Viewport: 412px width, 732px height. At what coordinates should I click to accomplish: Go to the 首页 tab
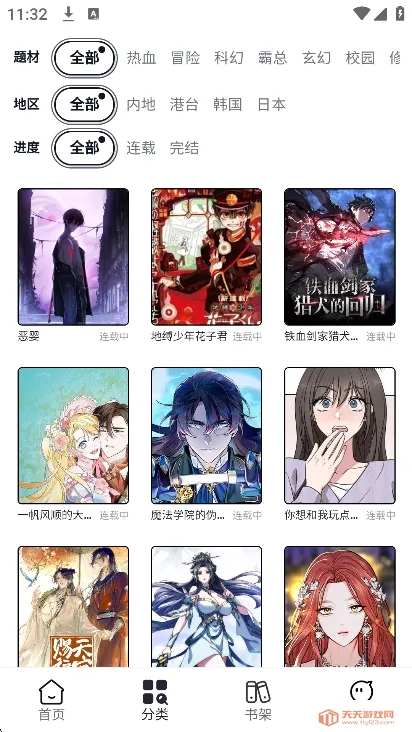(x=51, y=699)
